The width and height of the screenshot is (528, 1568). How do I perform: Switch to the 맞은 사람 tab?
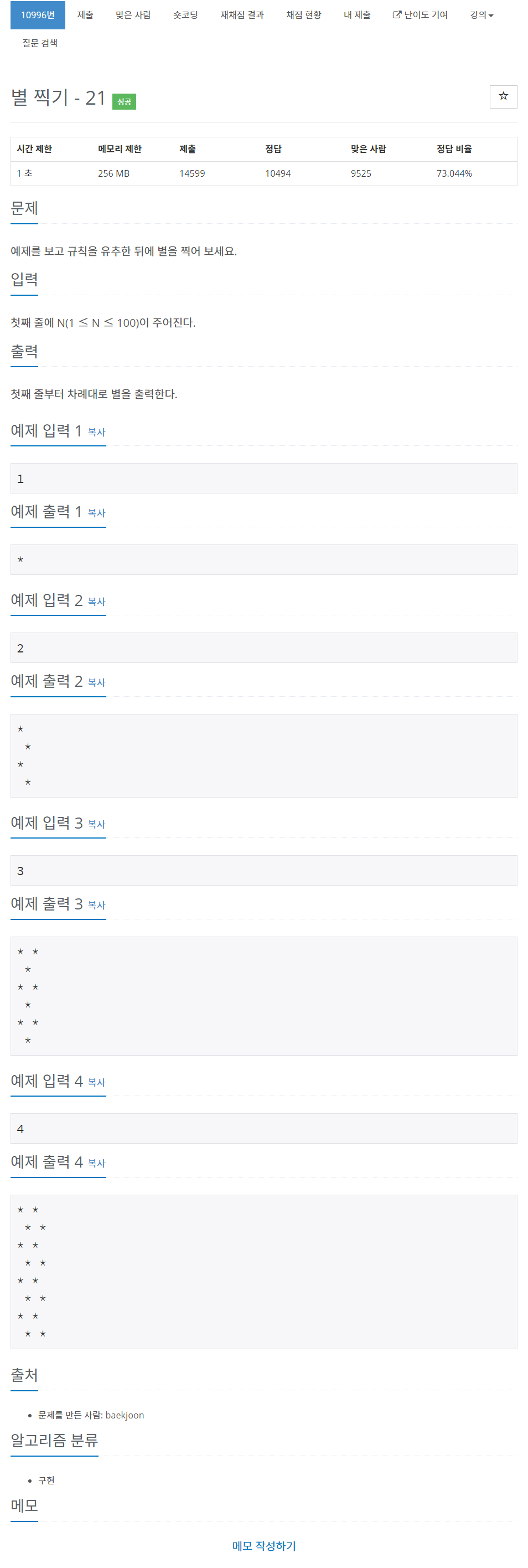coord(133,14)
